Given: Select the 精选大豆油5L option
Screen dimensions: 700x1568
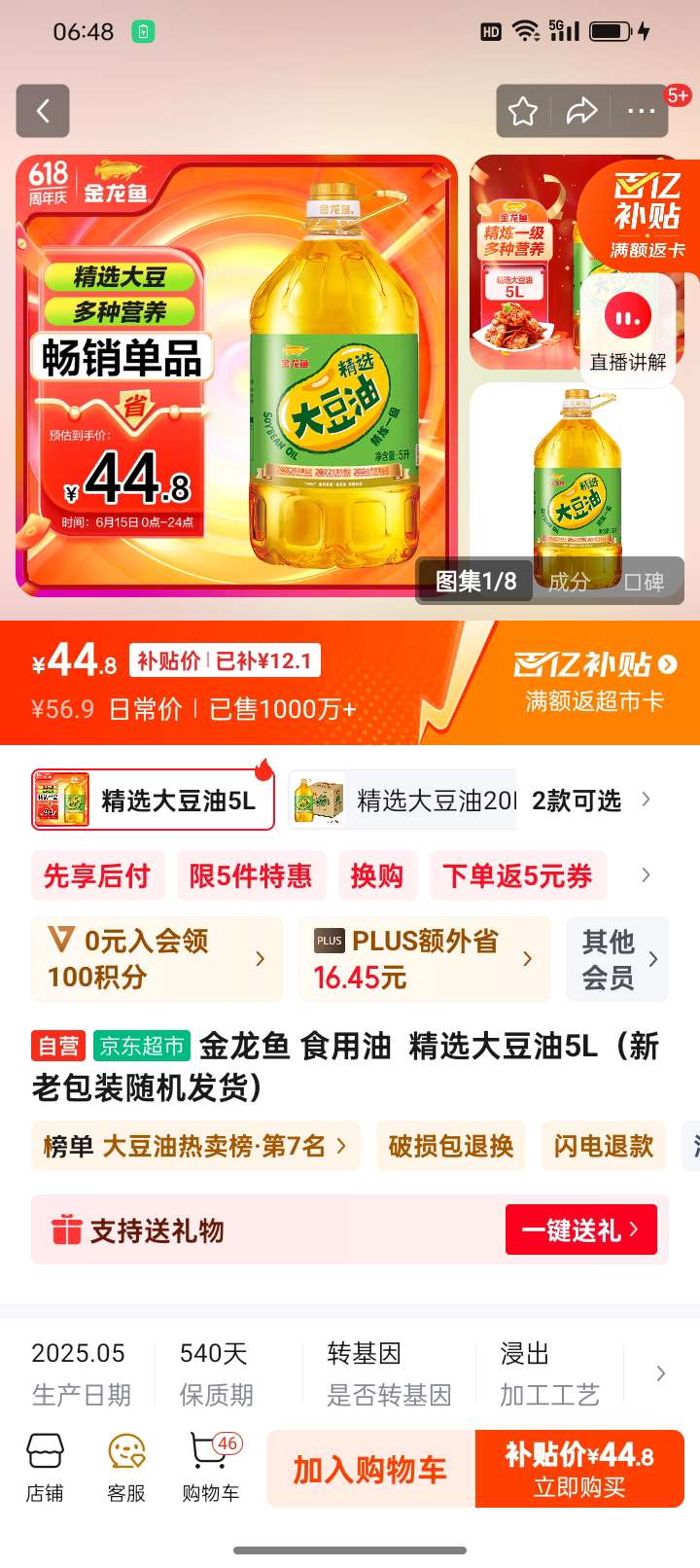Looking at the screenshot, I should pos(153,801).
